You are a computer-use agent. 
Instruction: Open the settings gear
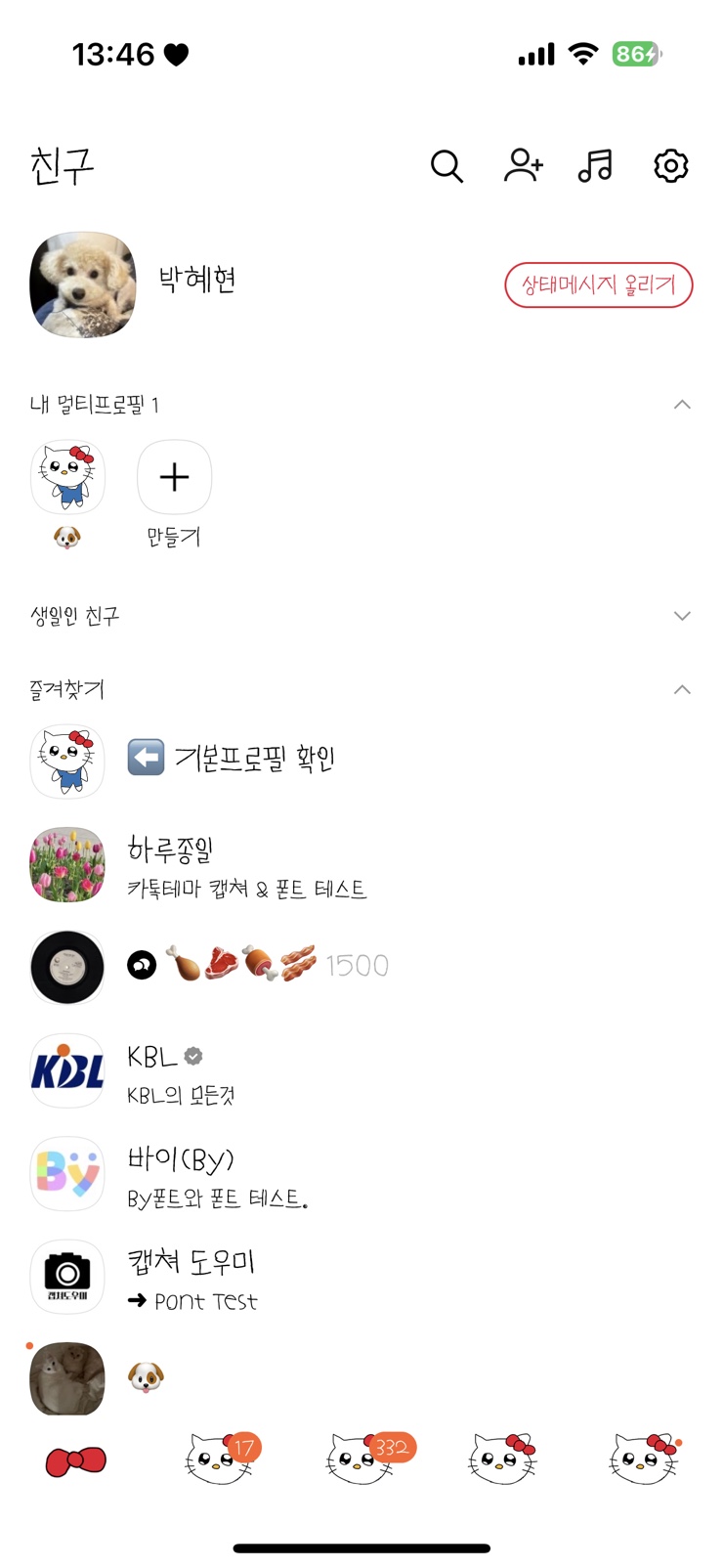coord(670,166)
